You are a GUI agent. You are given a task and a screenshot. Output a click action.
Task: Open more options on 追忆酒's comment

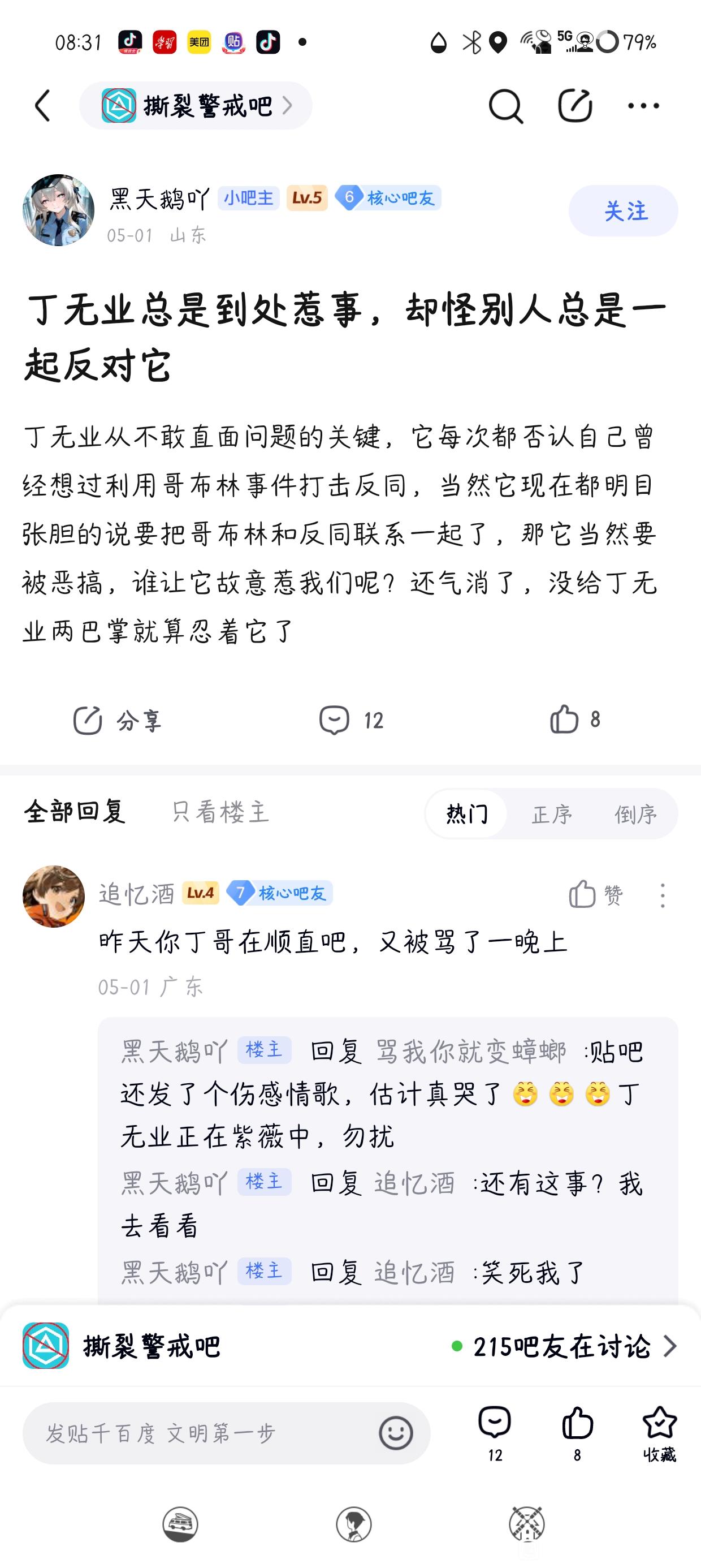click(x=663, y=895)
